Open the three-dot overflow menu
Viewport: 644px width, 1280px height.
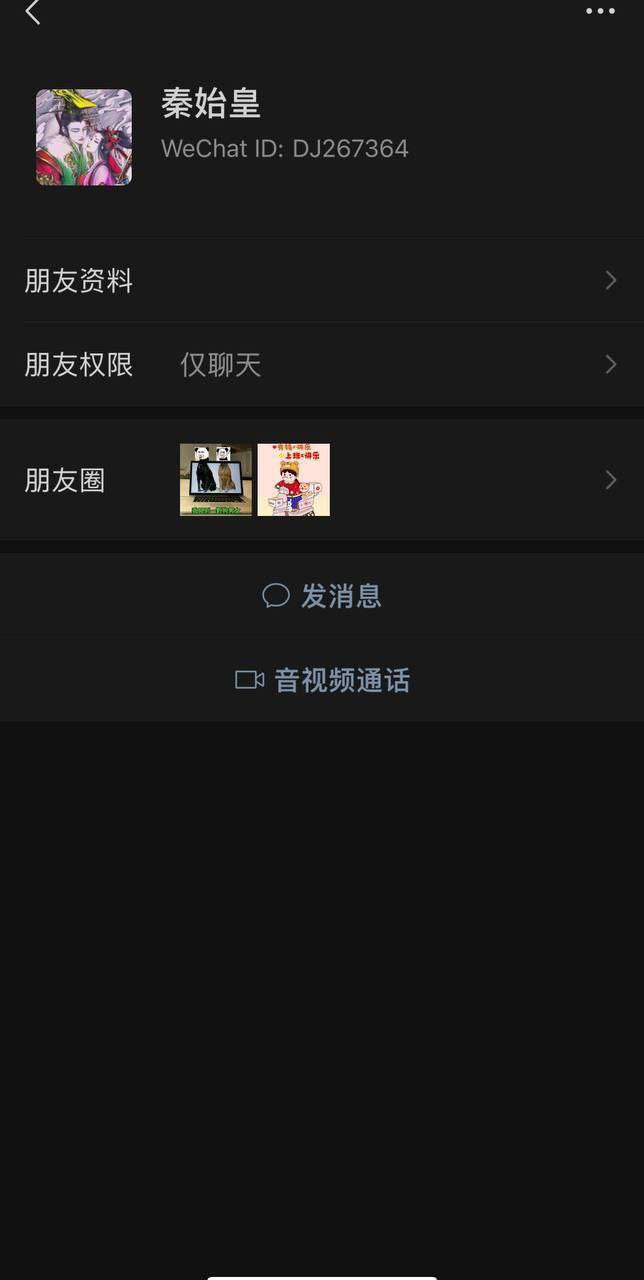[x=600, y=11]
